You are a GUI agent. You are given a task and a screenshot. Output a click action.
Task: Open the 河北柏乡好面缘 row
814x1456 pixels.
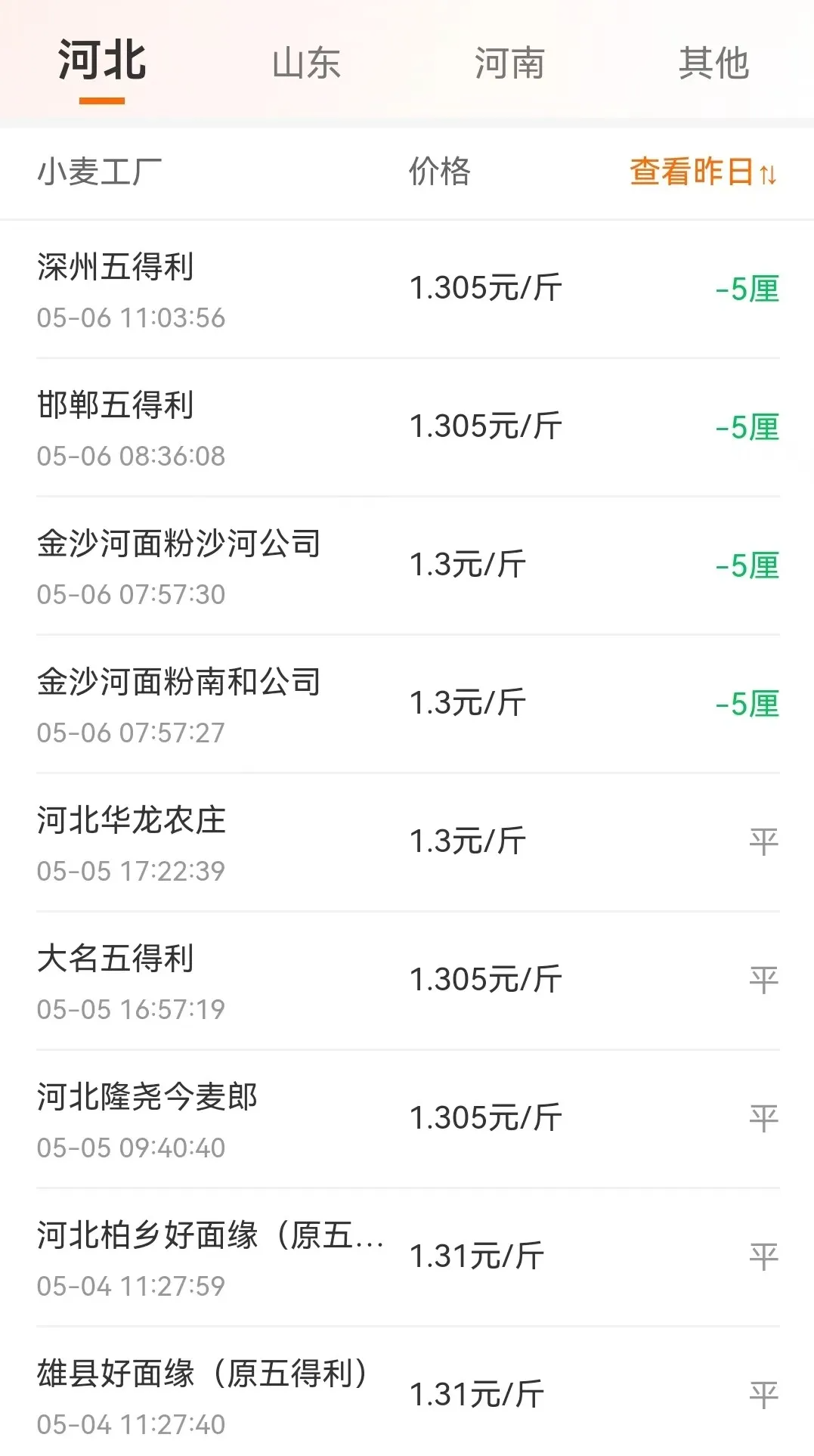(407, 1257)
